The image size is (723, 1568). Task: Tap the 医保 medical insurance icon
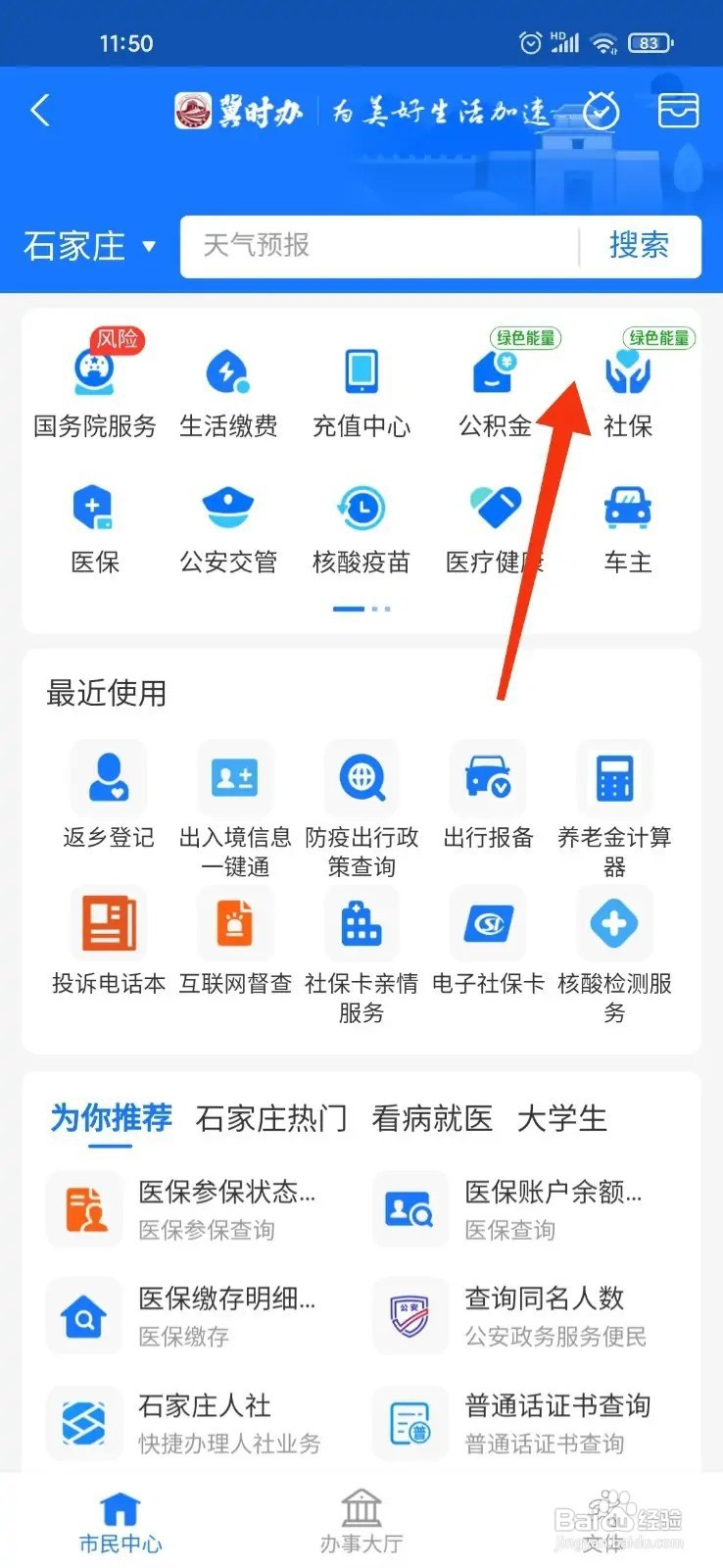pos(95,526)
